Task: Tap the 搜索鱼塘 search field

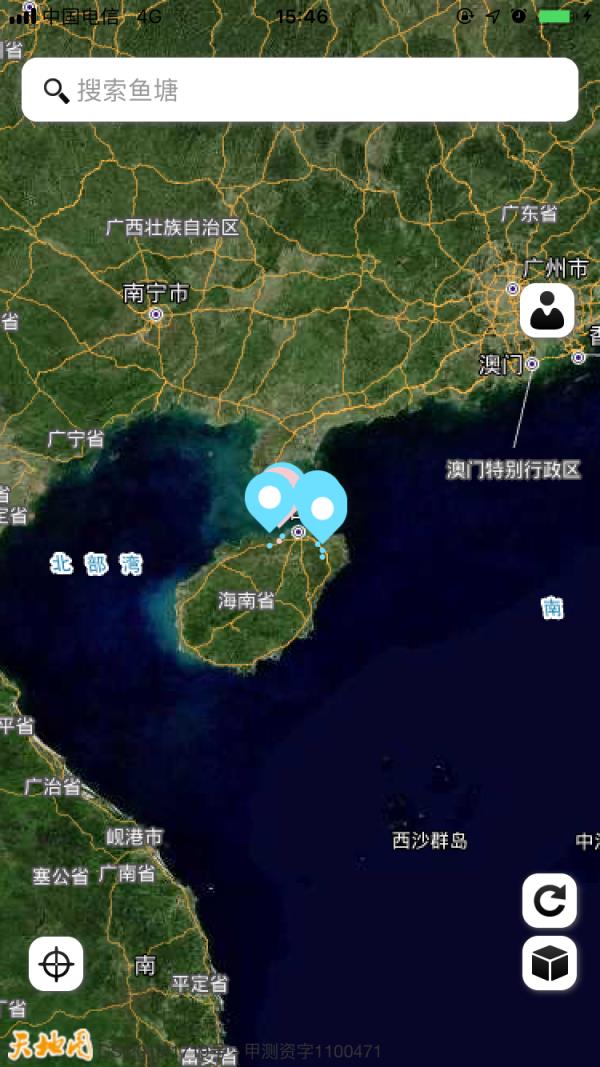Action: (300, 90)
